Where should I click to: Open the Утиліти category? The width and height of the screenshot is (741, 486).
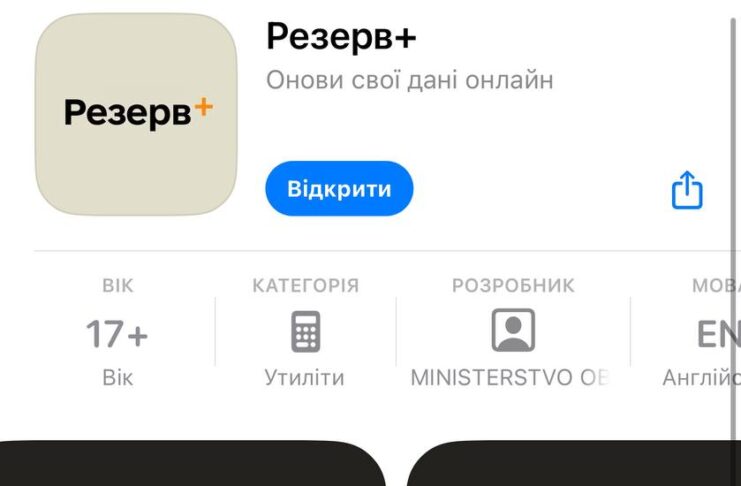point(305,332)
